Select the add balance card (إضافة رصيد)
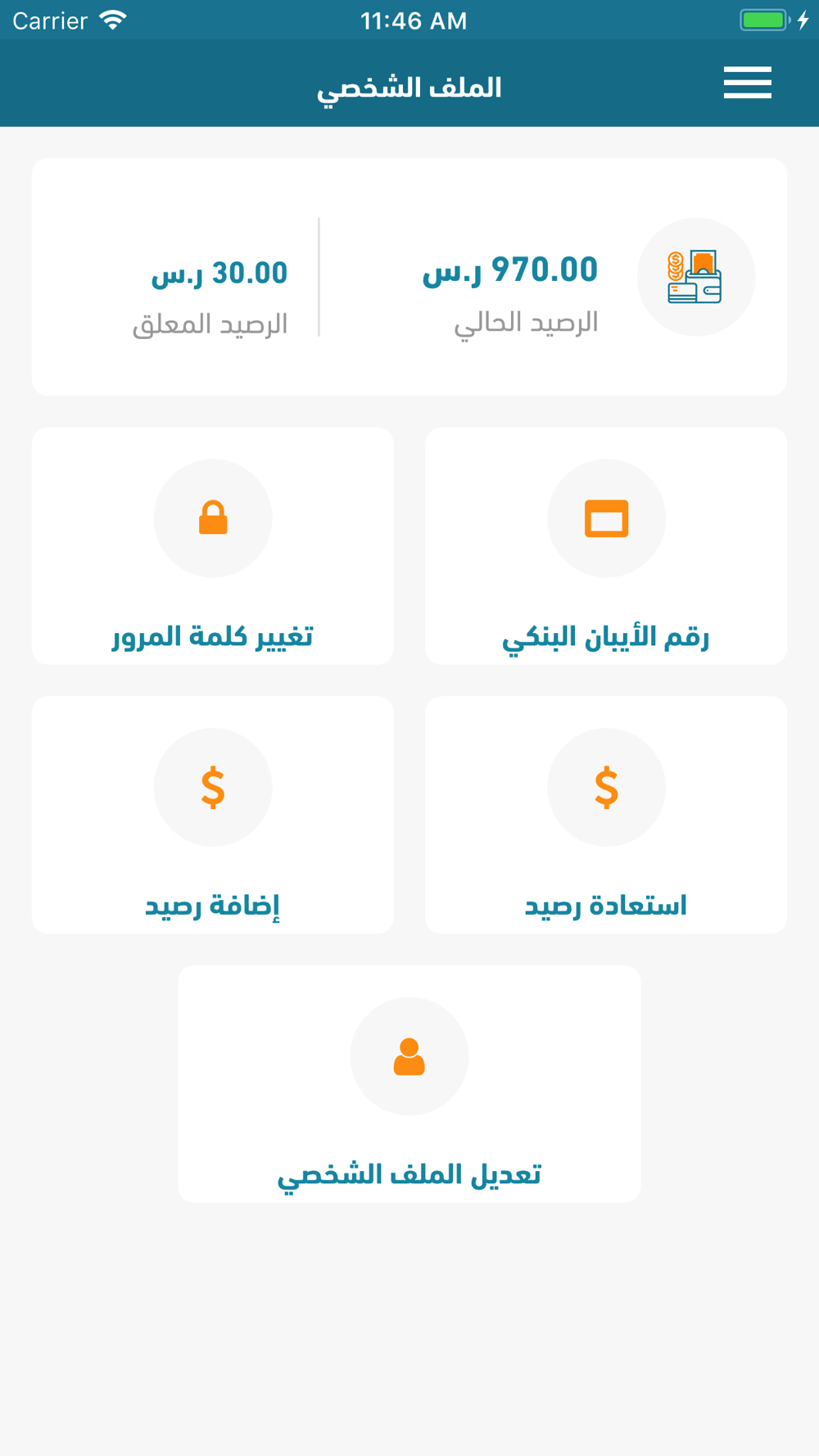 click(213, 815)
